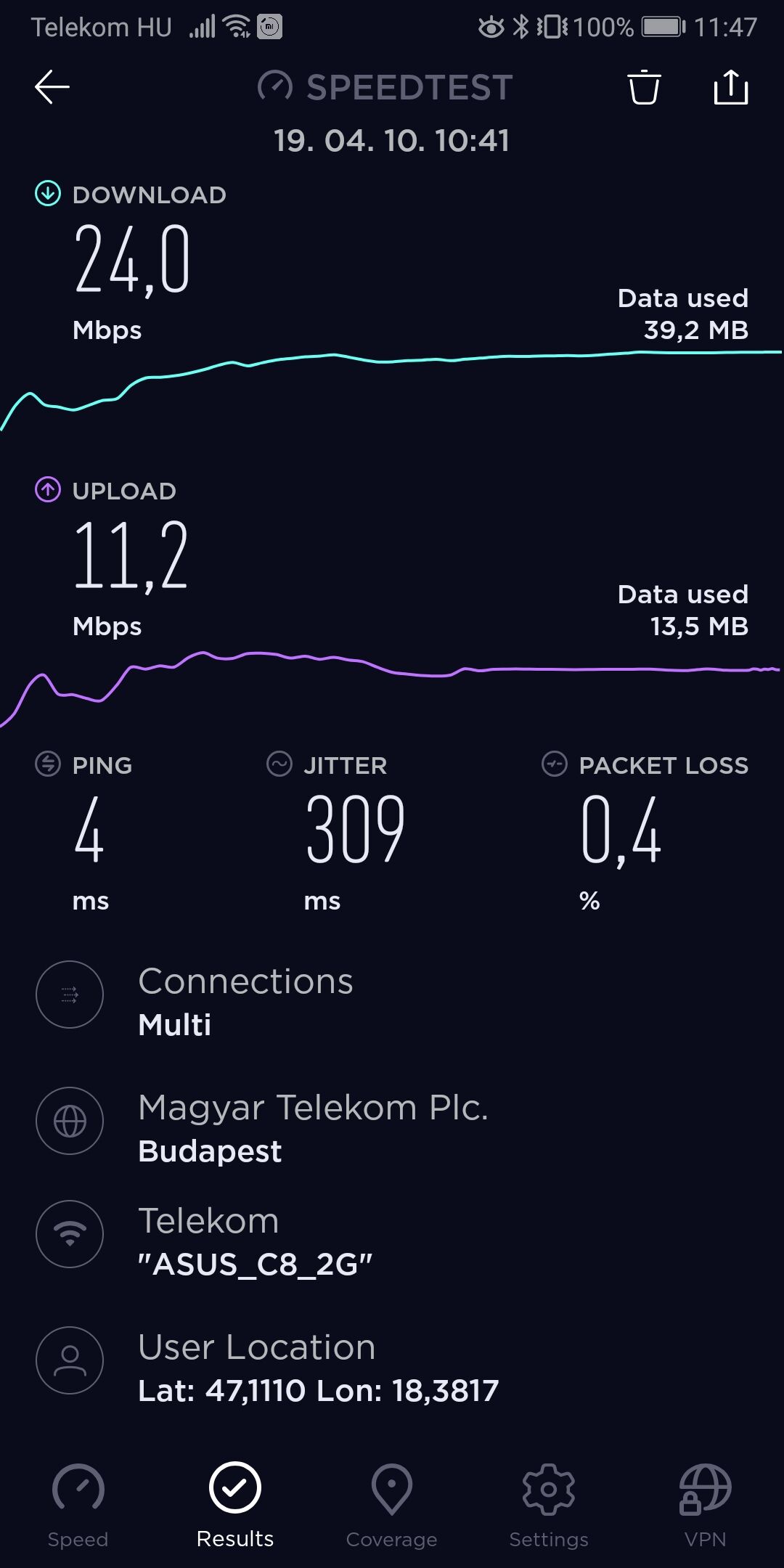The height and width of the screenshot is (1568, 784).
Task: Go back using the top-left arrow
Action: tap(52, 87)
